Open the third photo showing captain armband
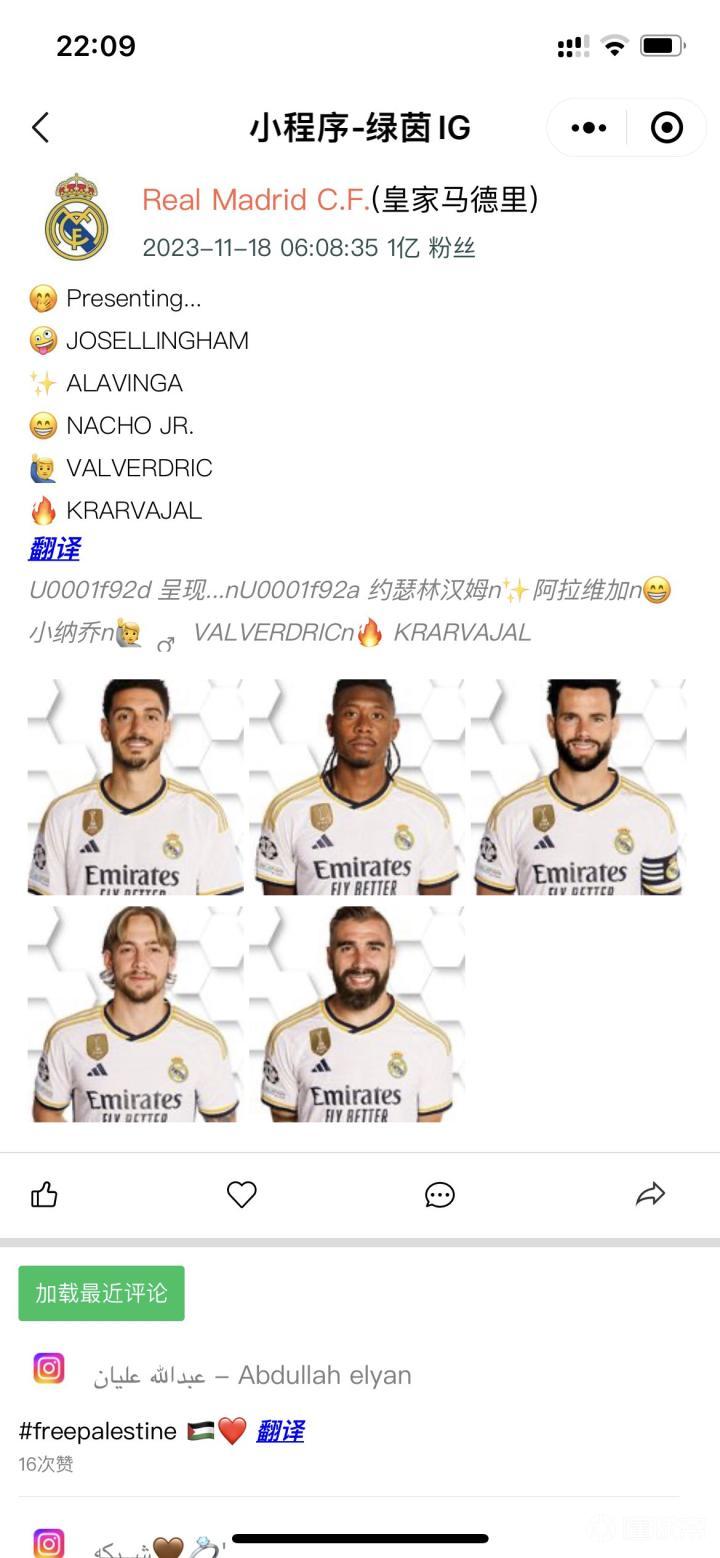The height and width of the screenshot is (1558, 720). coord(578,787)
